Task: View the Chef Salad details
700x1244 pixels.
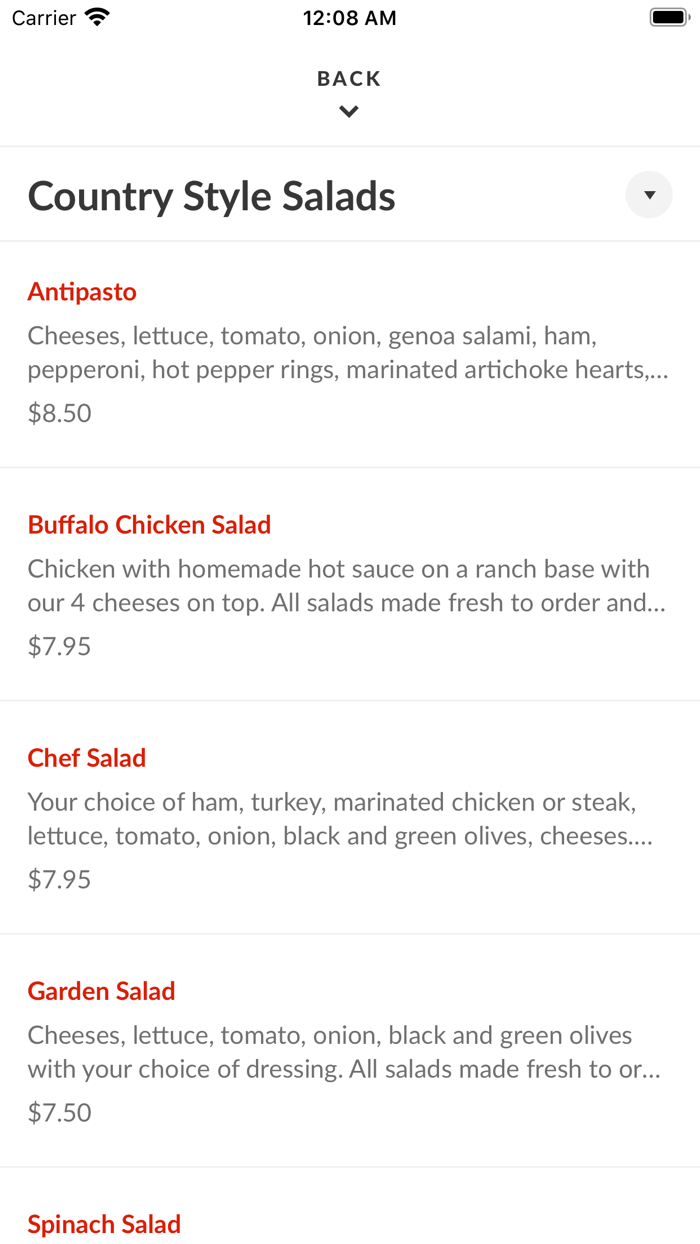Action: click(350, 817)
